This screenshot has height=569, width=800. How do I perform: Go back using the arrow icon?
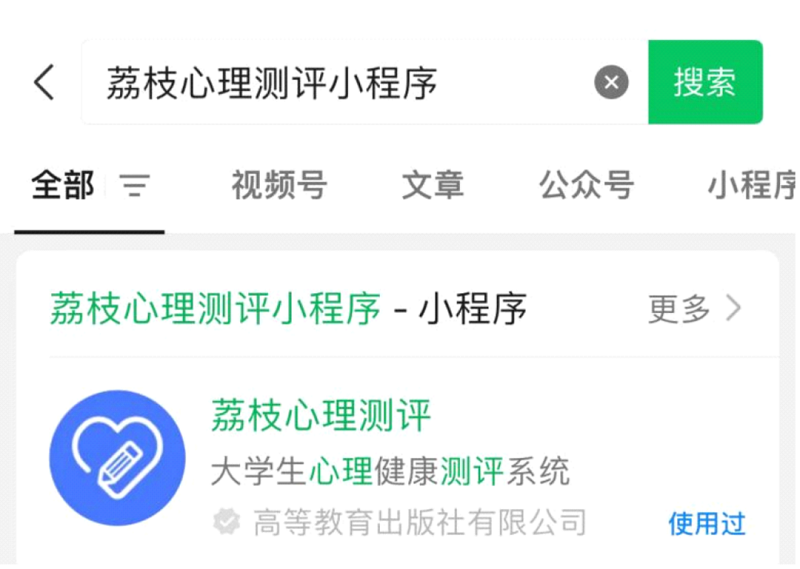click(x=44, y=82)
